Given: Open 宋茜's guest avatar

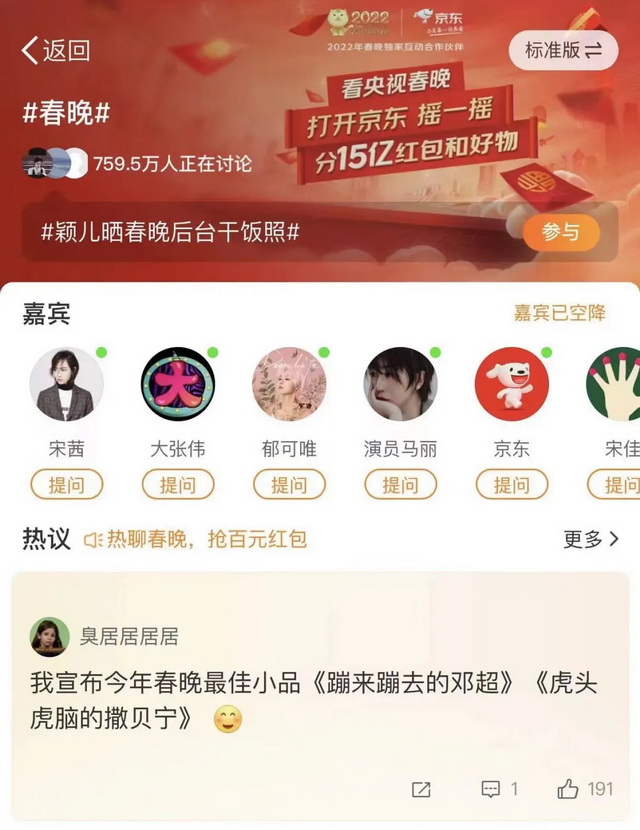Looking at the screenshot, I should tap(67, 384).
